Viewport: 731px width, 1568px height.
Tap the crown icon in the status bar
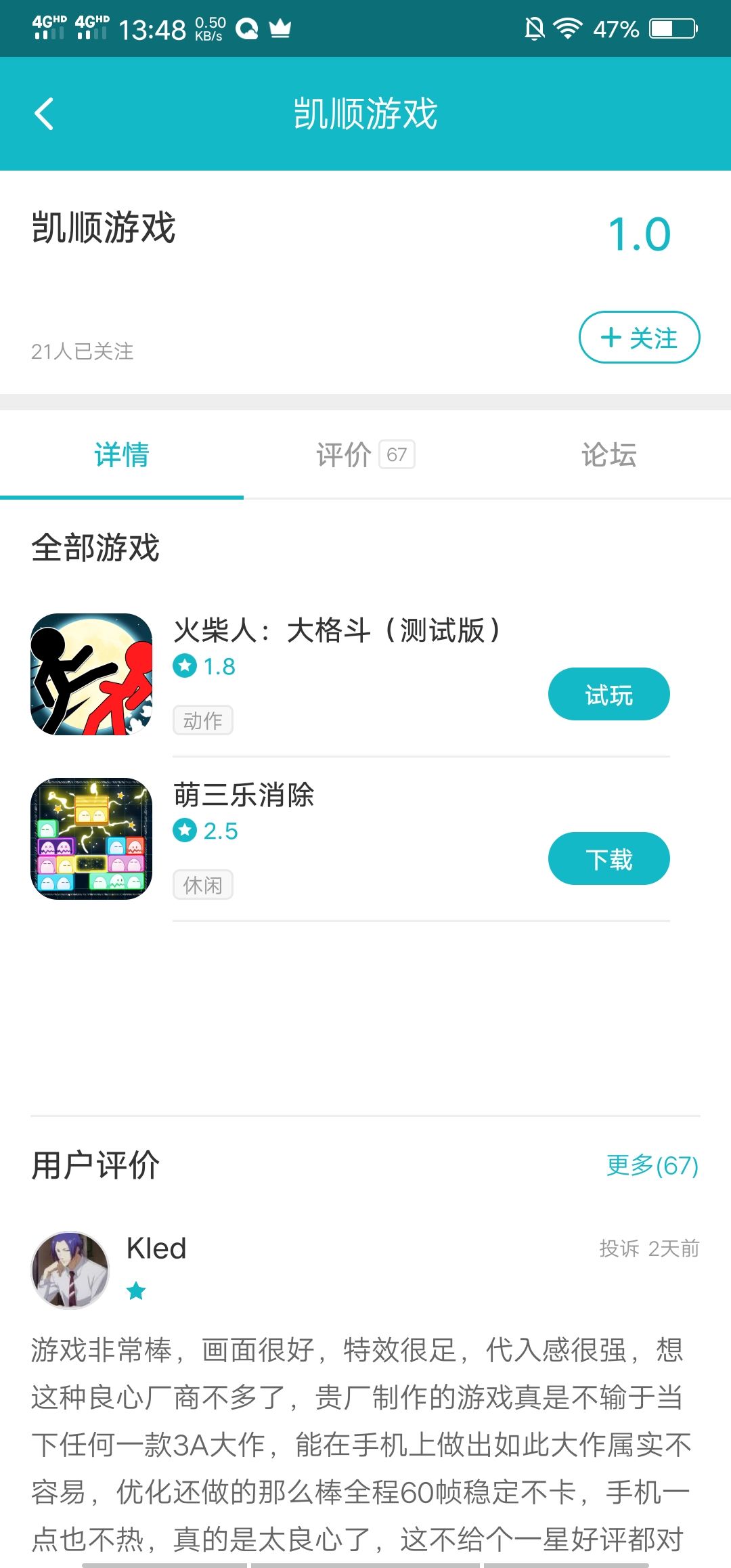coord(280,27)
